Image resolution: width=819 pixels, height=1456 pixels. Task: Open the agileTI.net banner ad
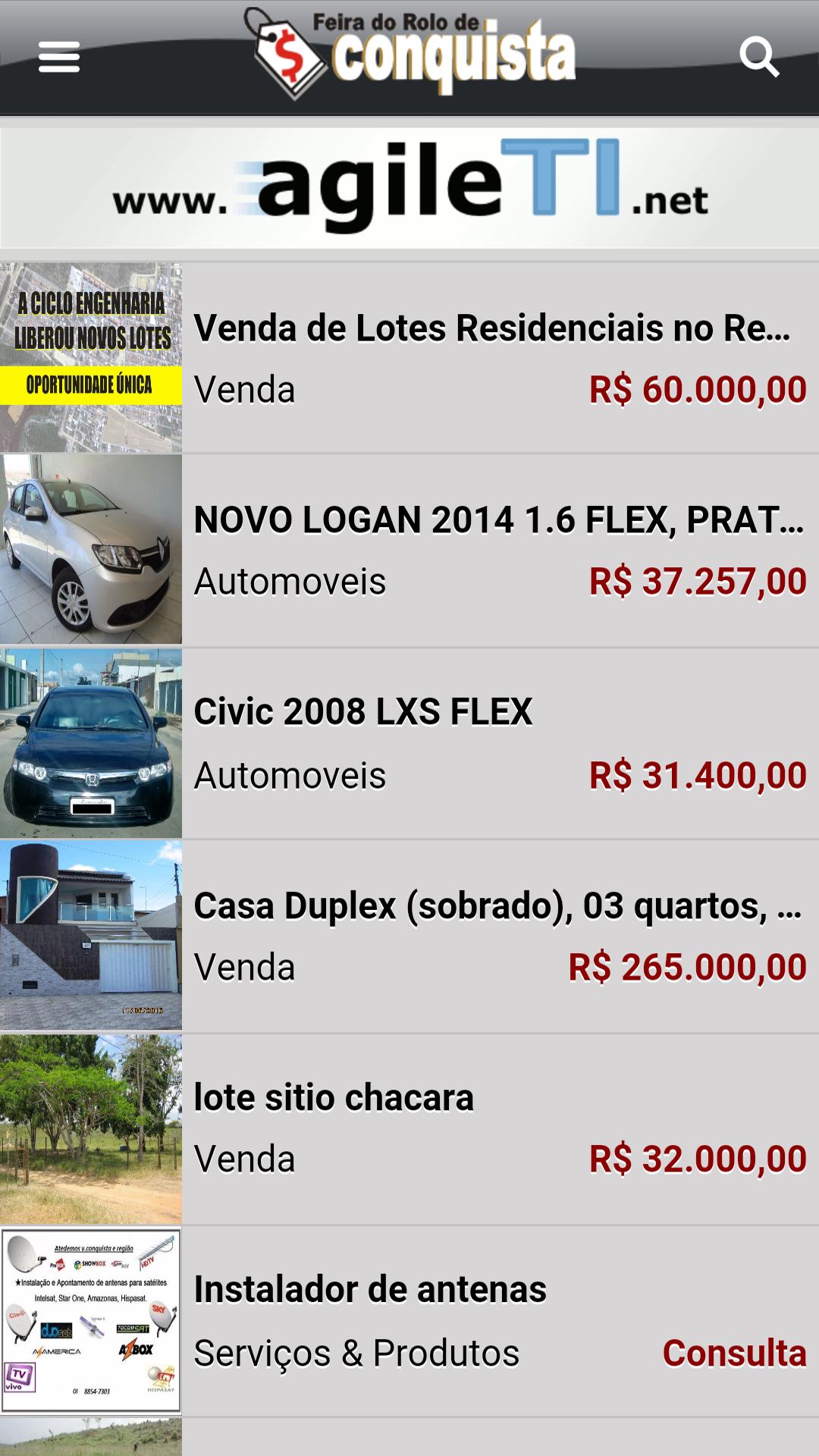[409, 187]
